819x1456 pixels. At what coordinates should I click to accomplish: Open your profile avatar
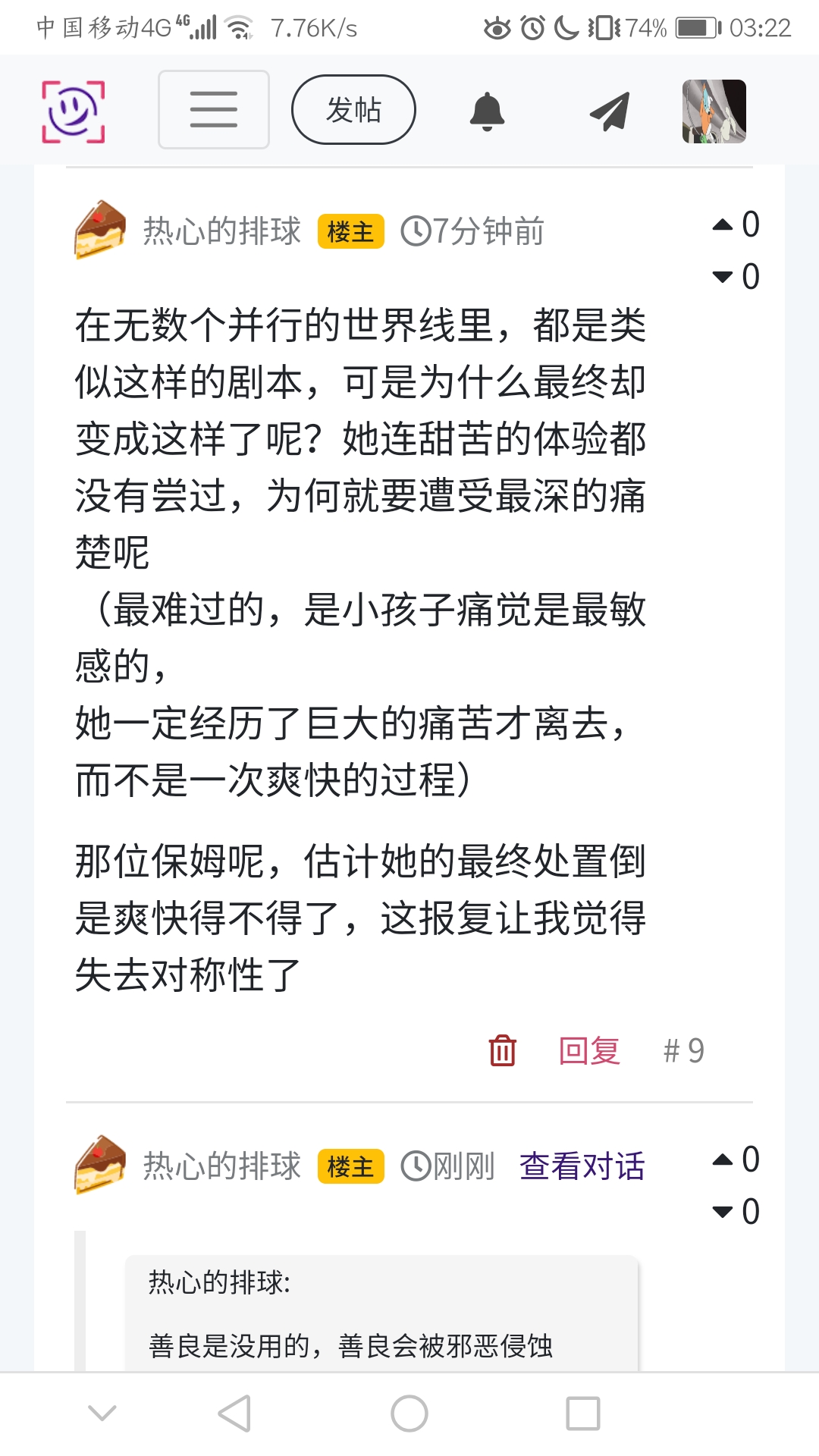(714, 111)
